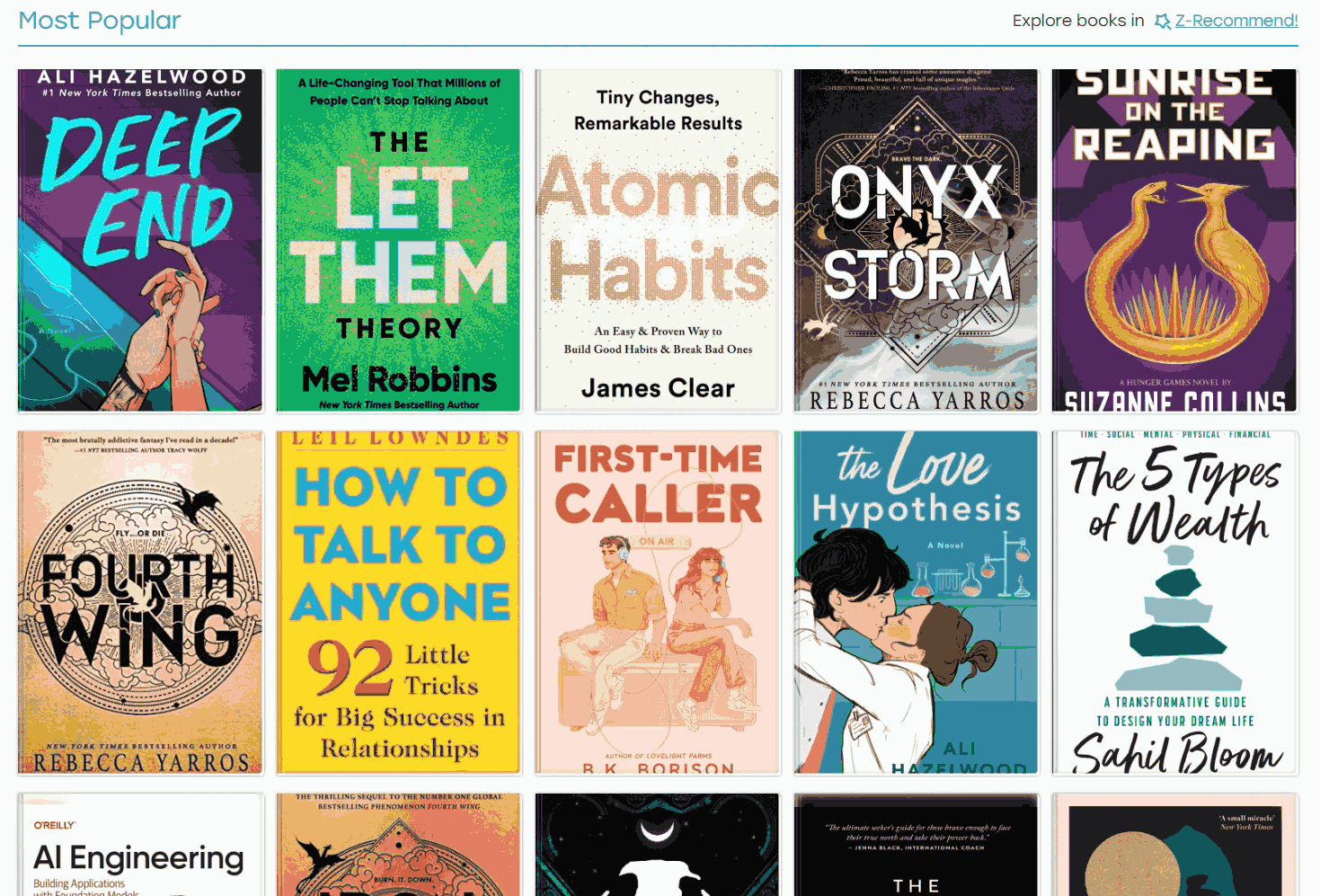View The Love Hypothesis book
This screenshot has width=1320, height=896.
pos(916,602)
